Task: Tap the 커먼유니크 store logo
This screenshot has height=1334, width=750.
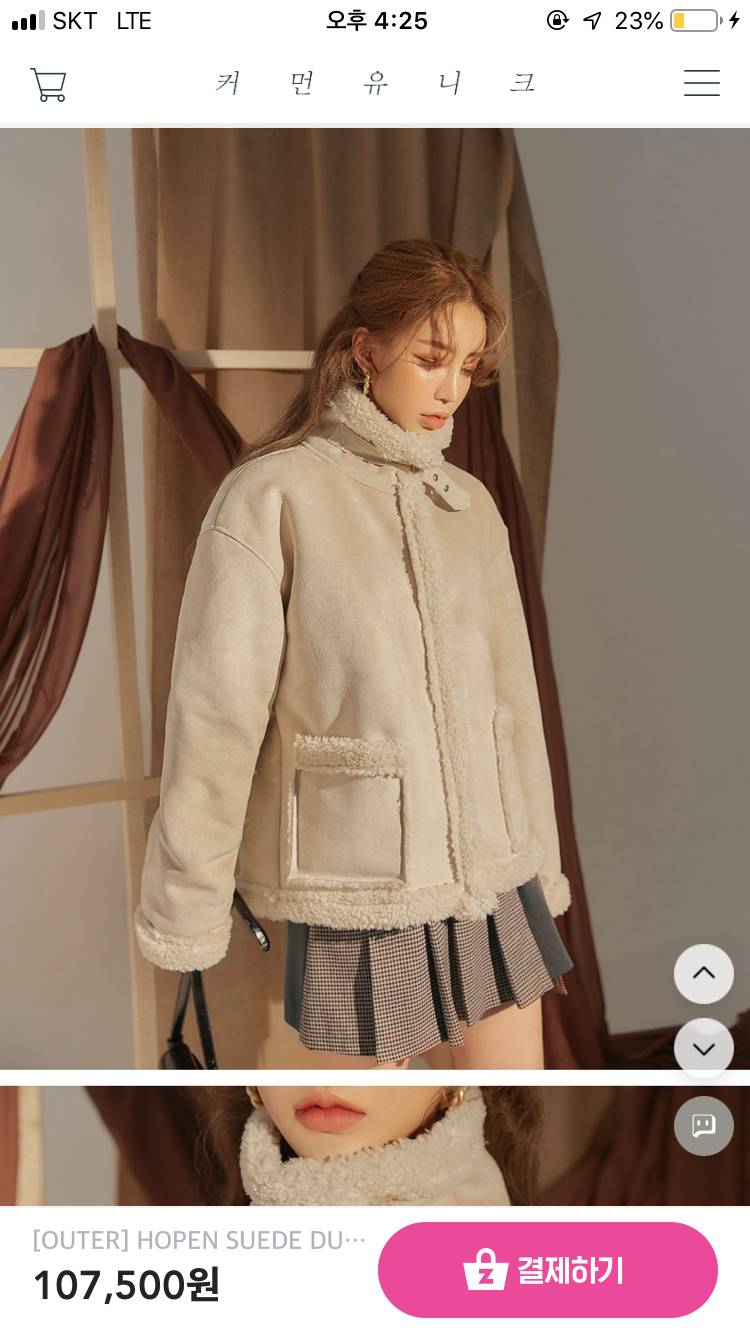Action: [x=375, y=83]
